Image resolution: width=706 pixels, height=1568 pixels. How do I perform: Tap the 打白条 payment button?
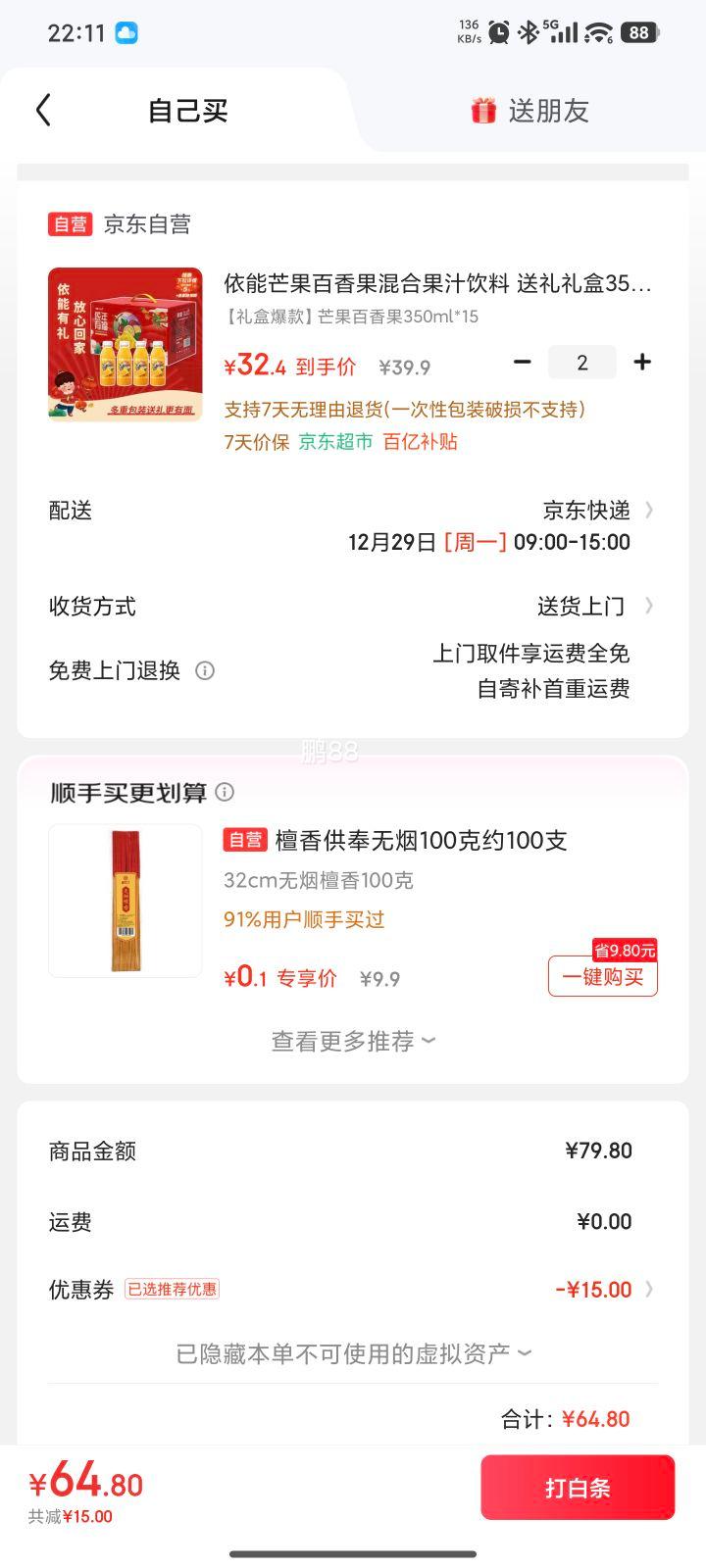[578, 1486]
